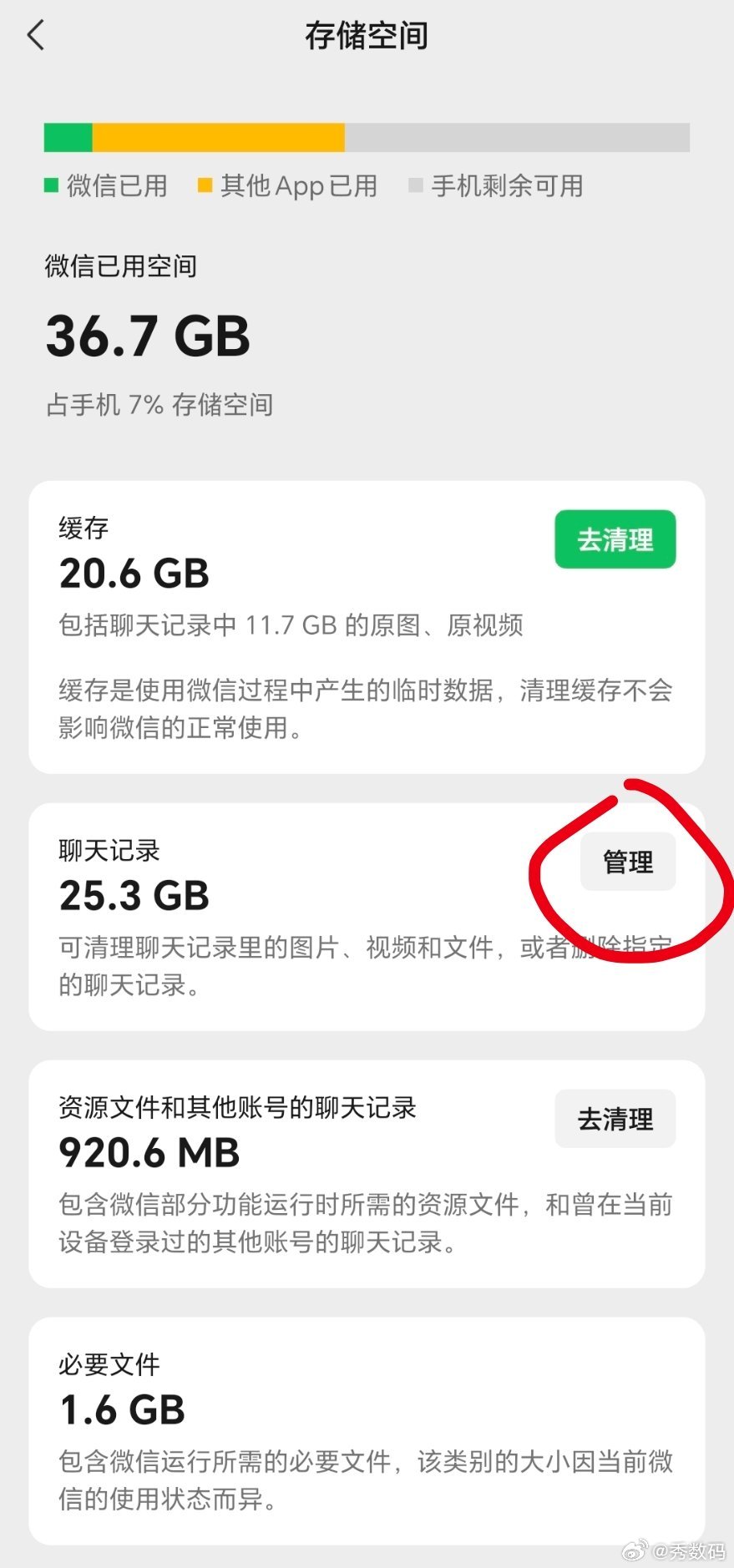
Task: Go back from the 存储空间 page
Action: [36, 36]
